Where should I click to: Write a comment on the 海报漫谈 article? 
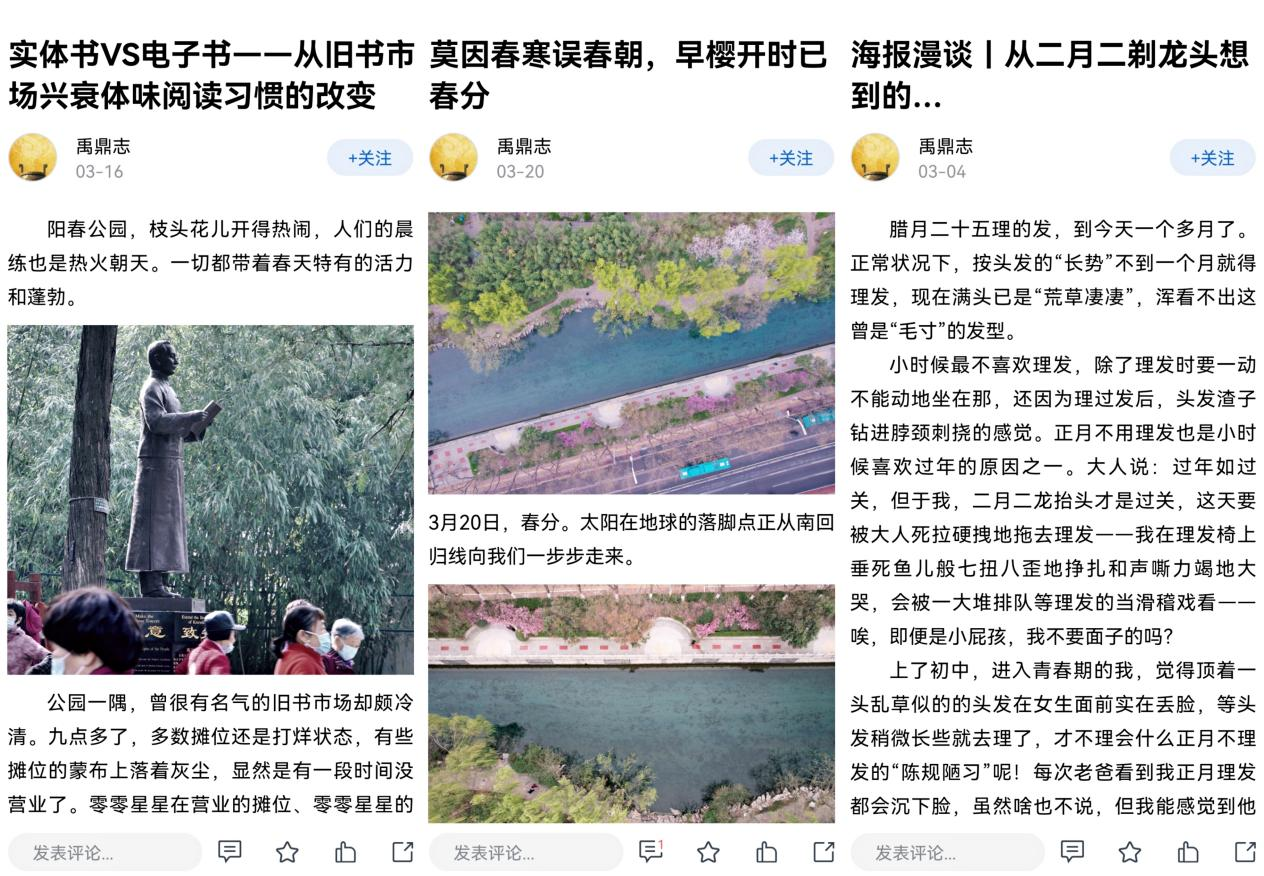(x=947, y=852)
